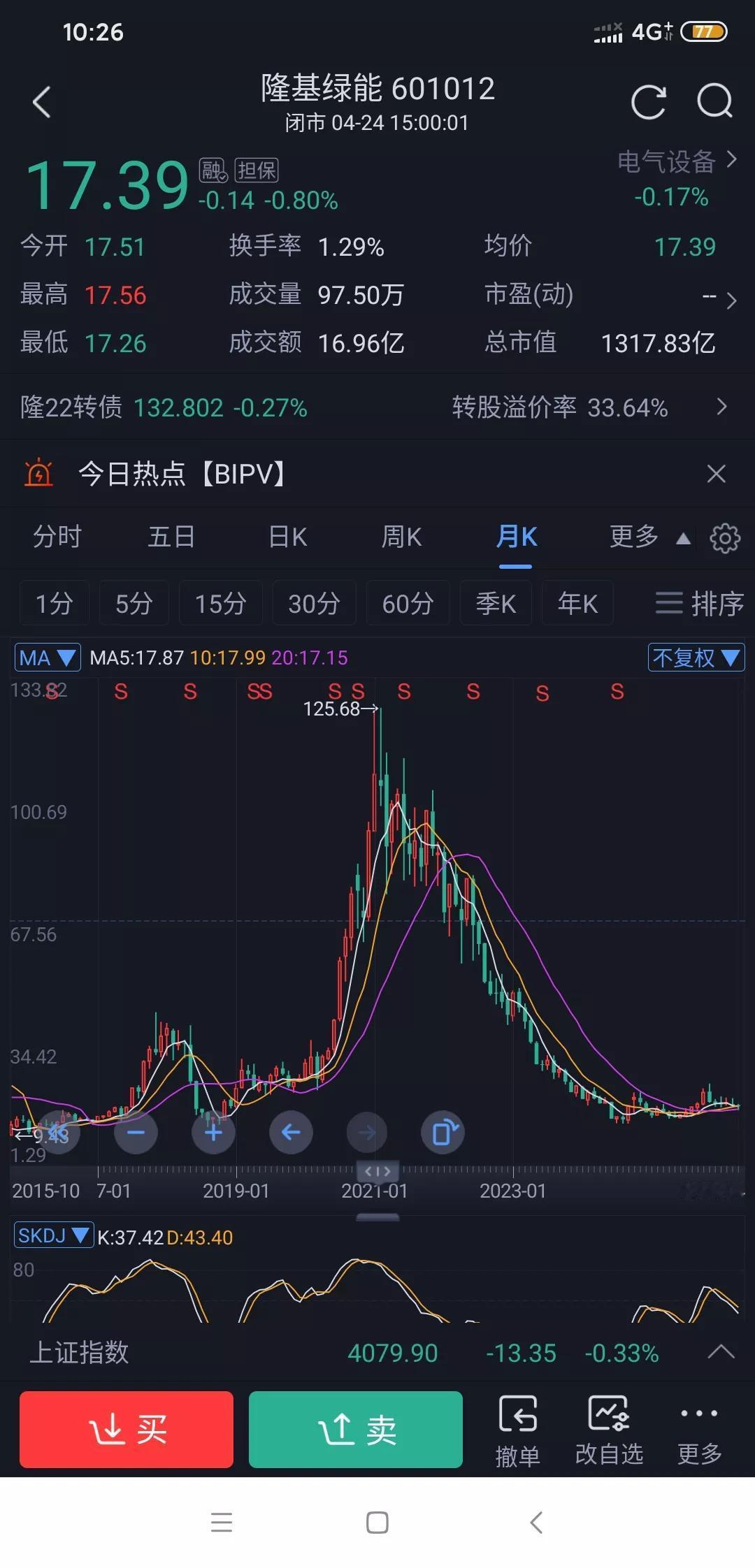Open the 排序 sorting option
Viewport: 755px width, 1568px height.
699,603
